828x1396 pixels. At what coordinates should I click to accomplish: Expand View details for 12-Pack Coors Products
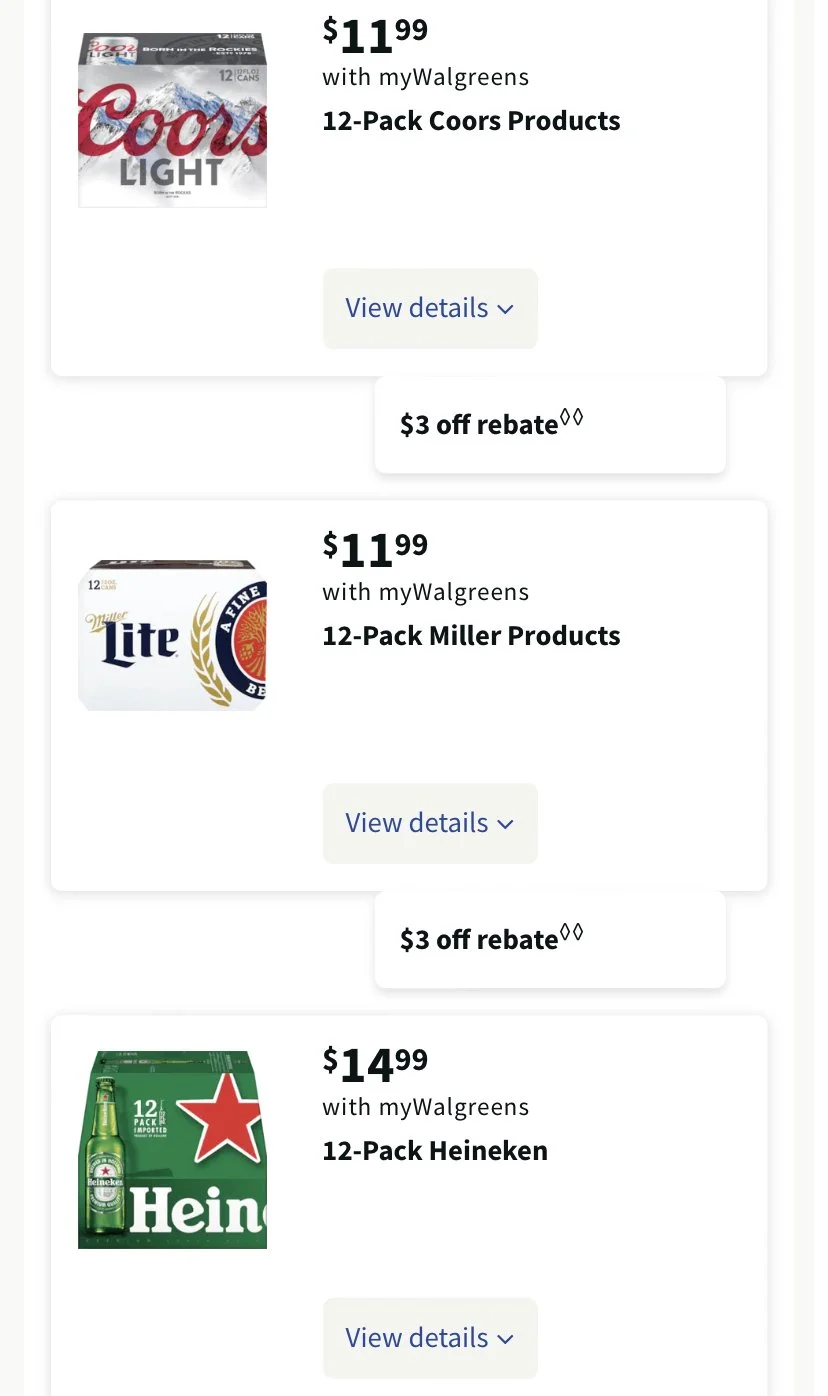[430, 308]
